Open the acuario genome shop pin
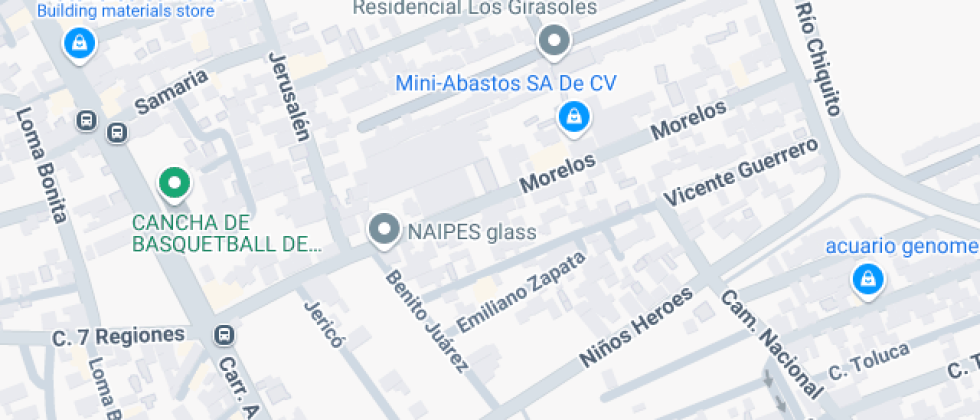980x420 pixels. click(868, 280)
